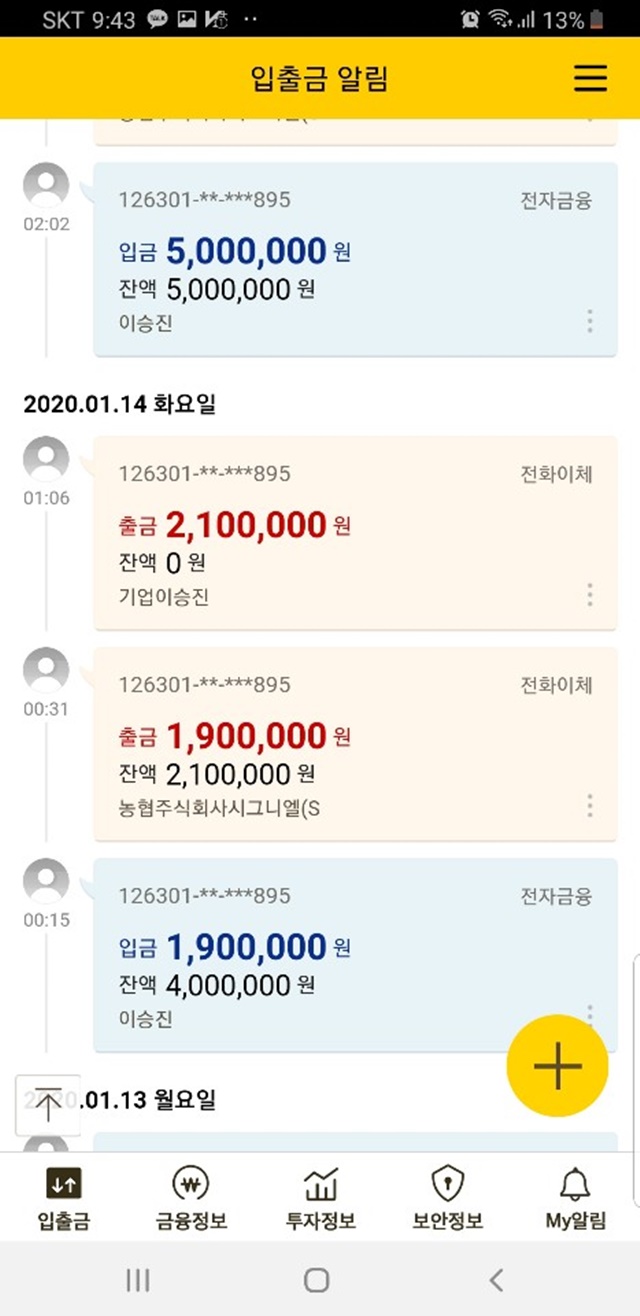Jump to top with the up-arrow button
The image size is (640, 1316).
(x=48, y=1105)
